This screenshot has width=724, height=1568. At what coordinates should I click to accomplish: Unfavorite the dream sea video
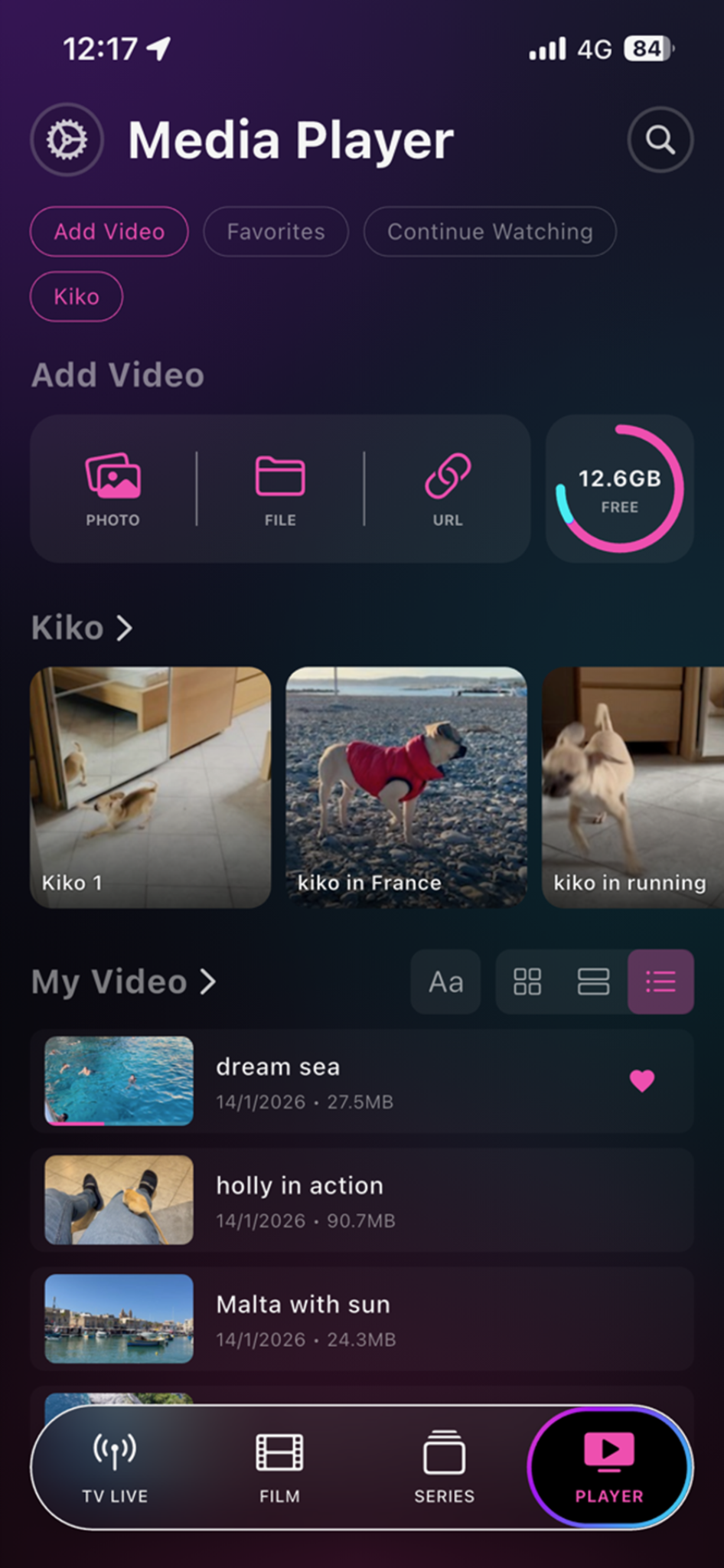tap(643, 1081)
